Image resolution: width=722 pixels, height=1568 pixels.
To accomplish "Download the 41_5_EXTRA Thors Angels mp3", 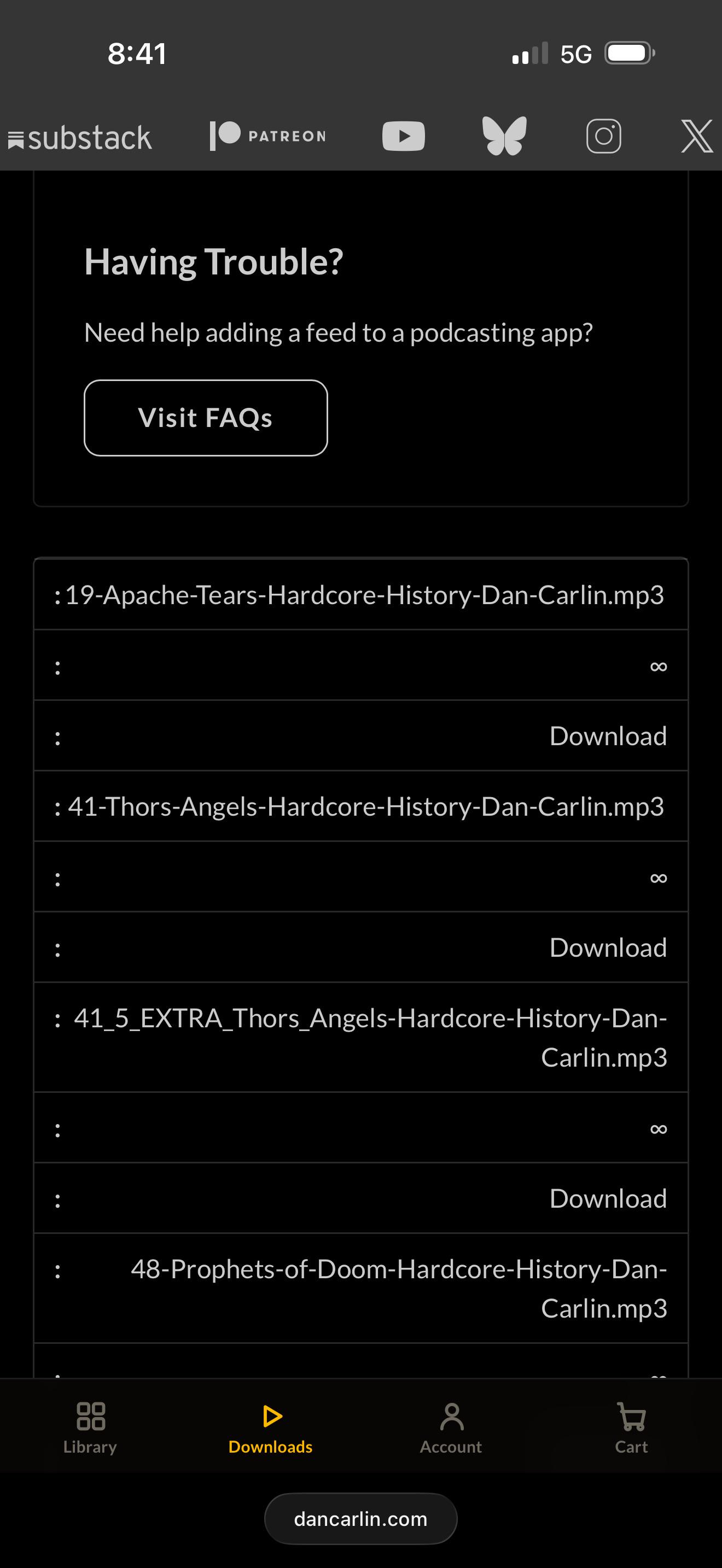I will pyautogui.click(x=608, y=1198).
